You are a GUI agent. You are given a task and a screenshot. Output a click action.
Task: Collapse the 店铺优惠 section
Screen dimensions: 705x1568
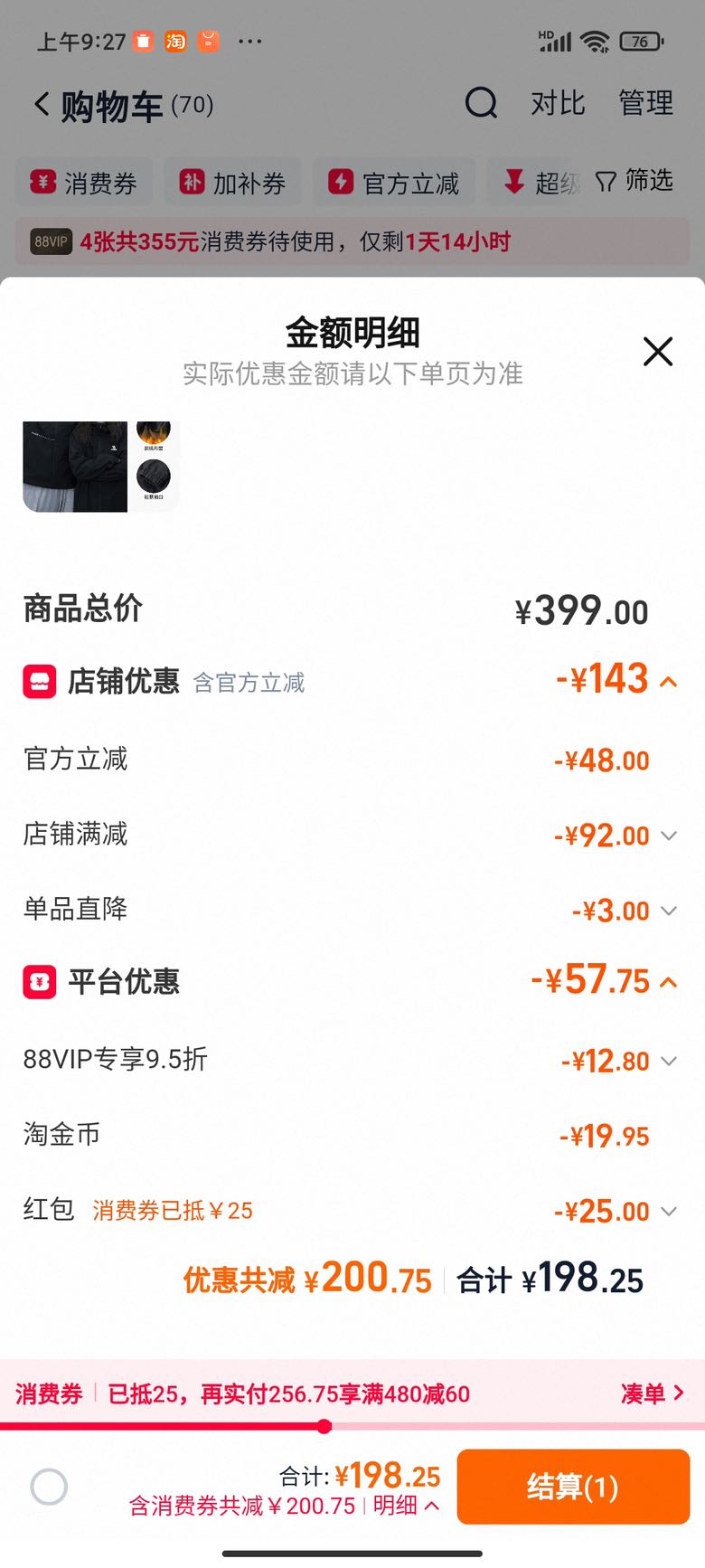click(669, 682)
